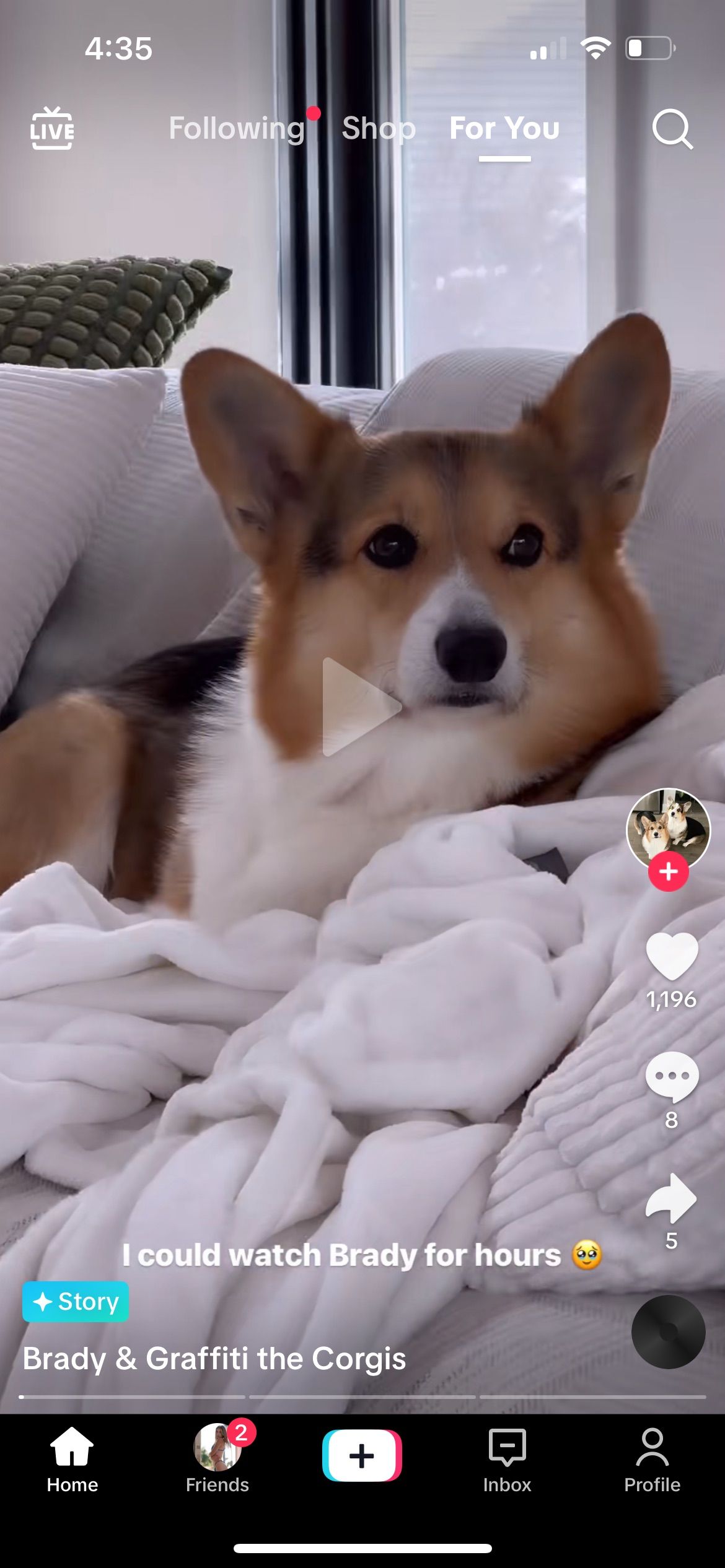Tap the Story badge
Screen dimensions: 725x1568
point(76,1302)
